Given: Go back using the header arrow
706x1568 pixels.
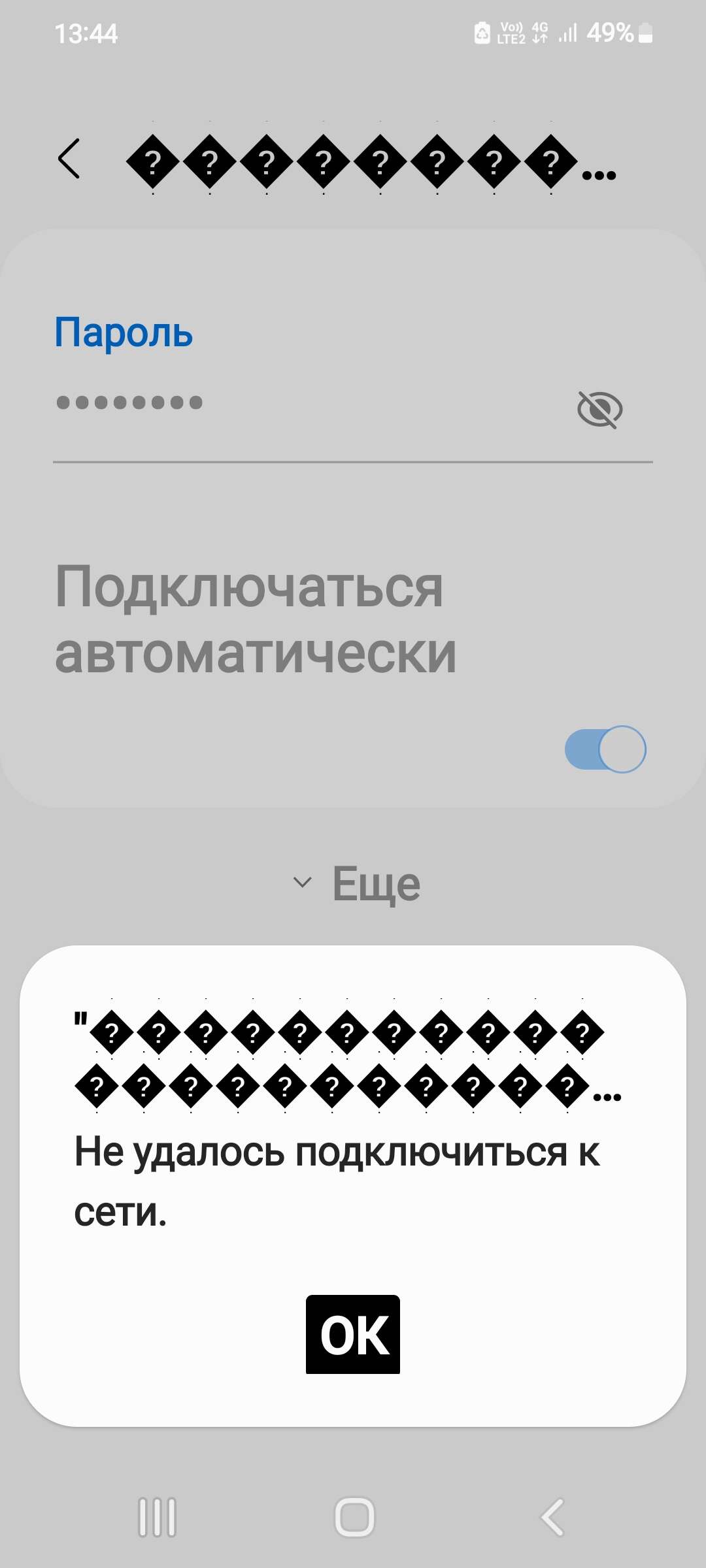Looking at the screenshot, I should pyautogui.click(x=69, y=159).
